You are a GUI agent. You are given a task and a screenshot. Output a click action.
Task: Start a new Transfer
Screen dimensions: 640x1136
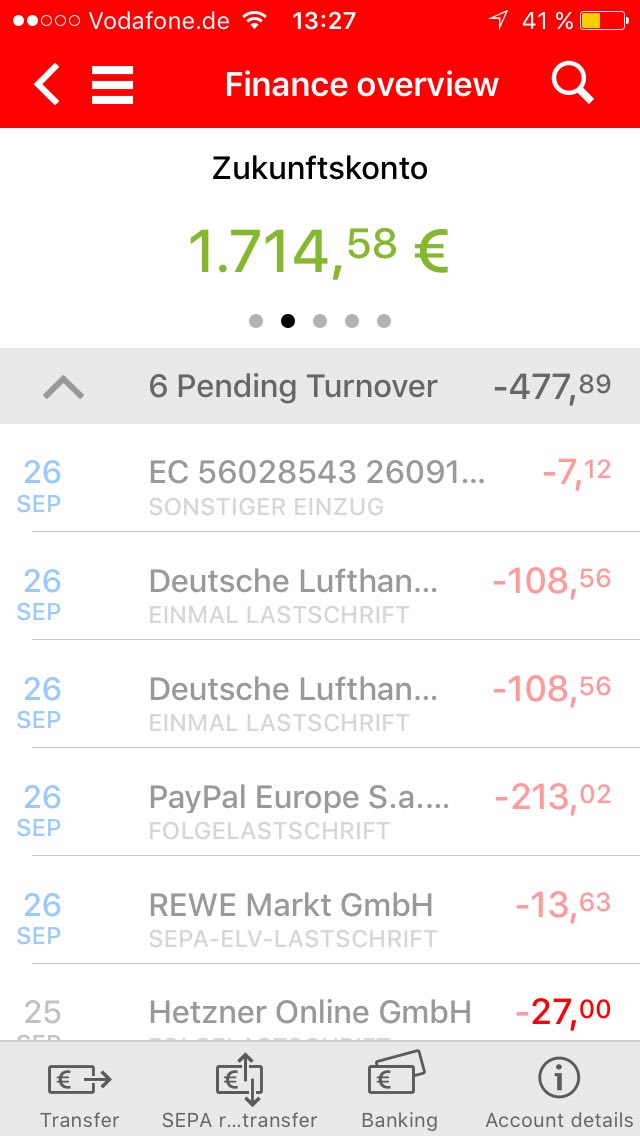[x=80, y=1091]
